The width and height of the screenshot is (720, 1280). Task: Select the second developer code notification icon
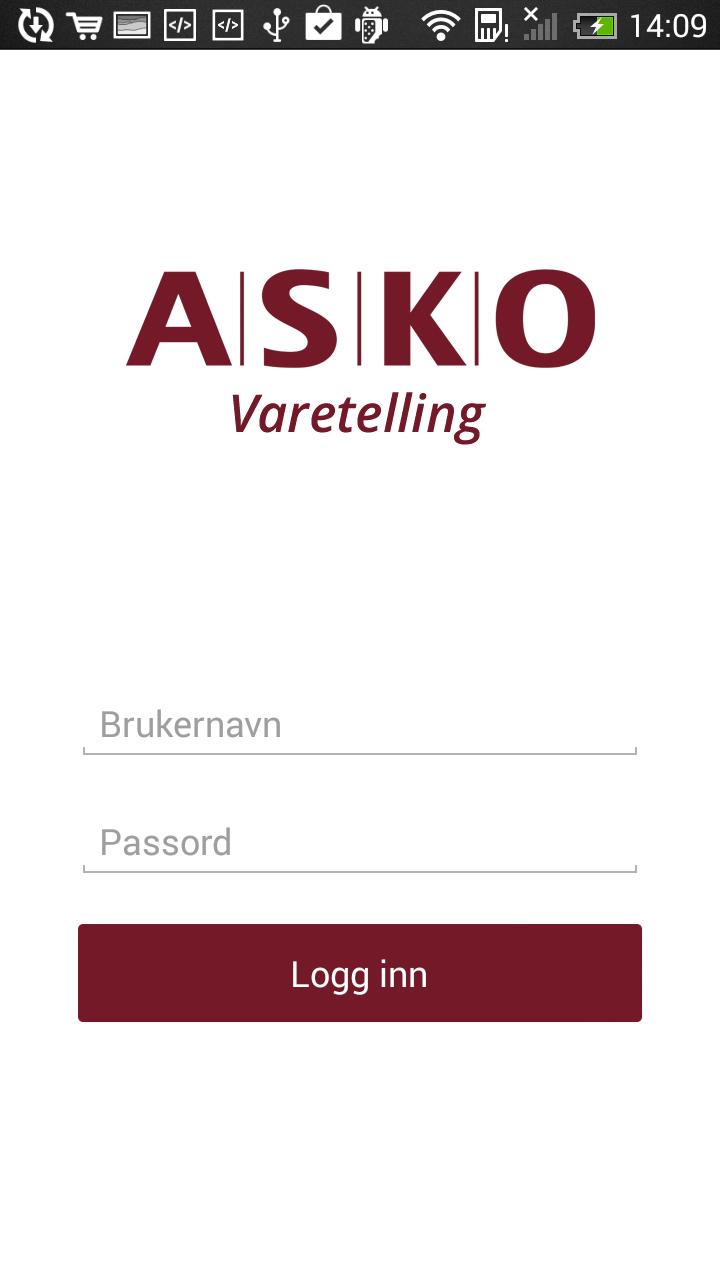228,24
